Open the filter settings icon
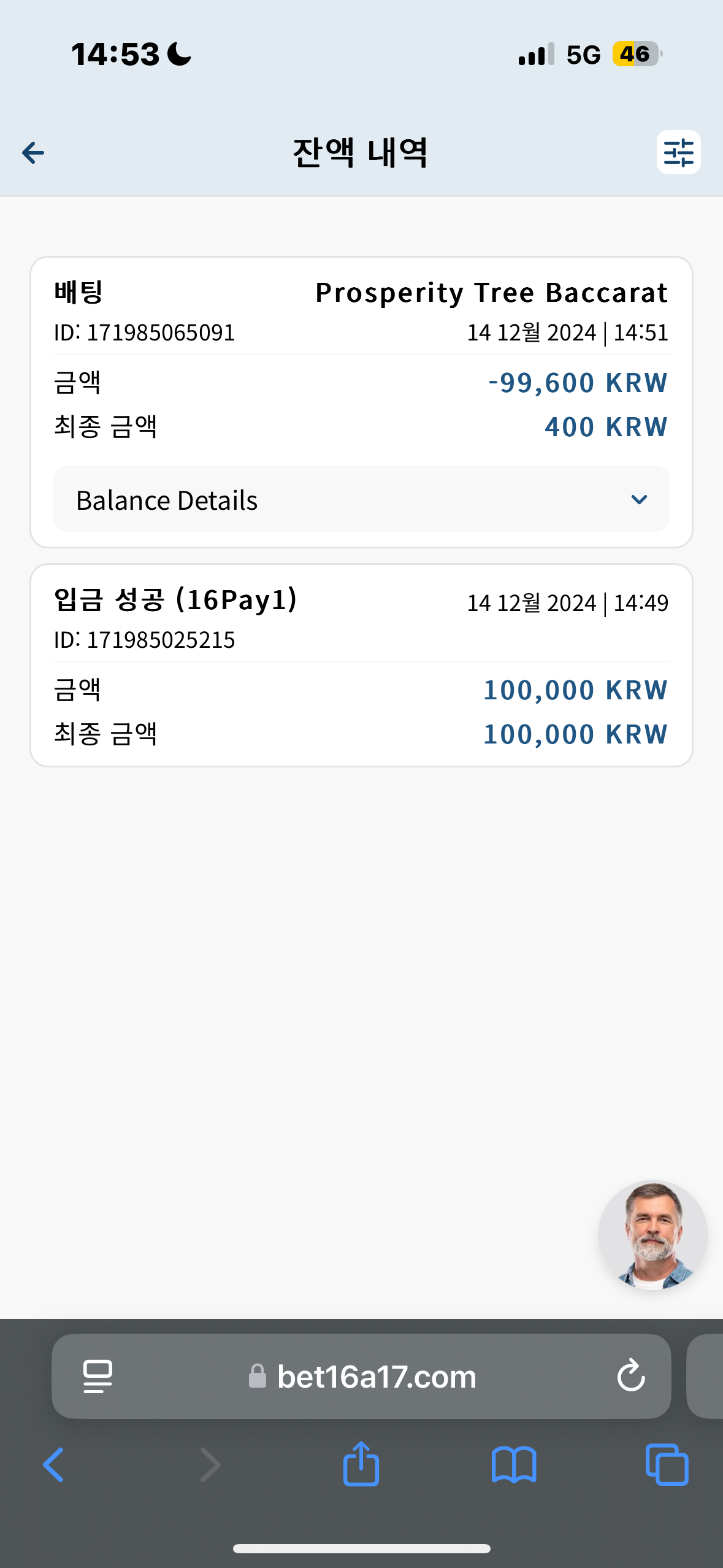 tap(678, 152)
